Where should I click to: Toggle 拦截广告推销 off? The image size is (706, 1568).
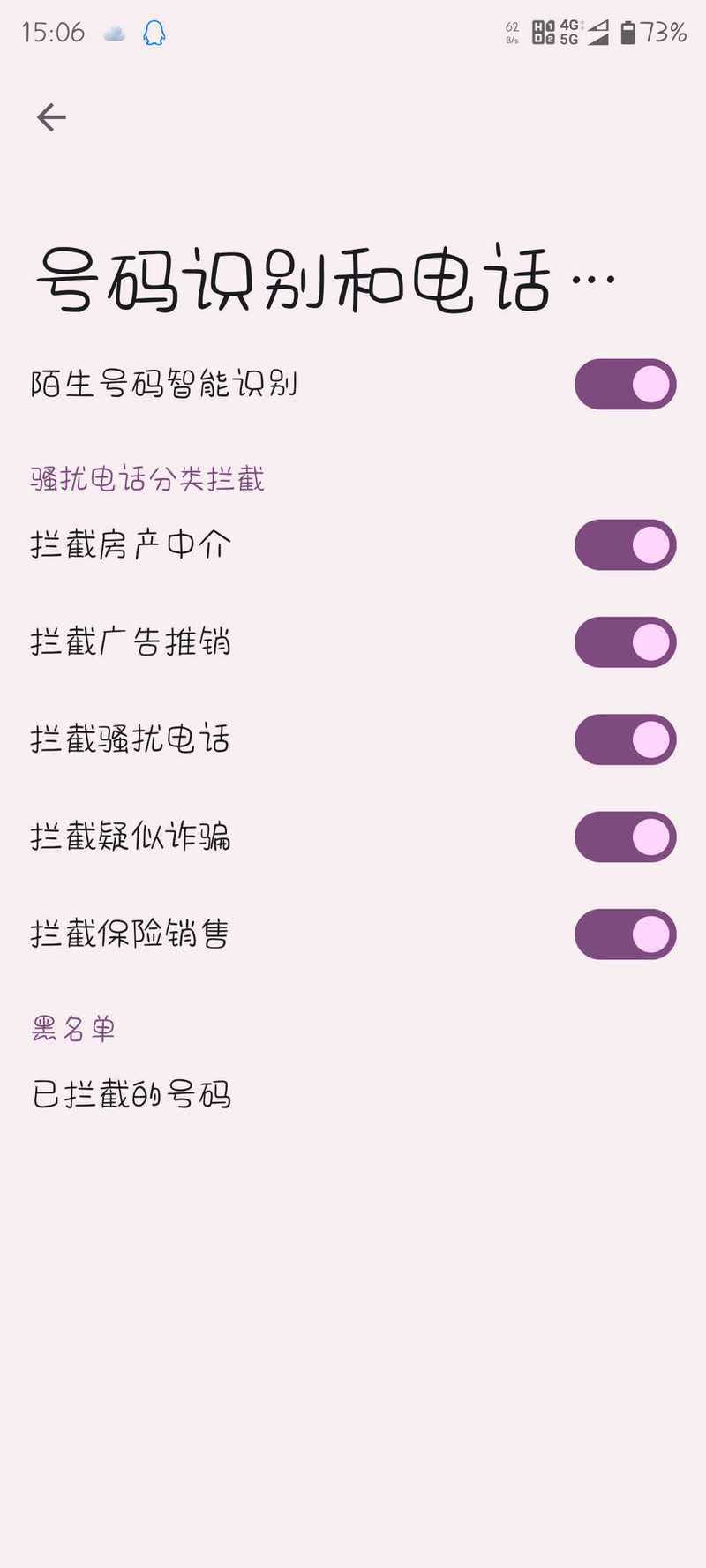pos(625,642)
